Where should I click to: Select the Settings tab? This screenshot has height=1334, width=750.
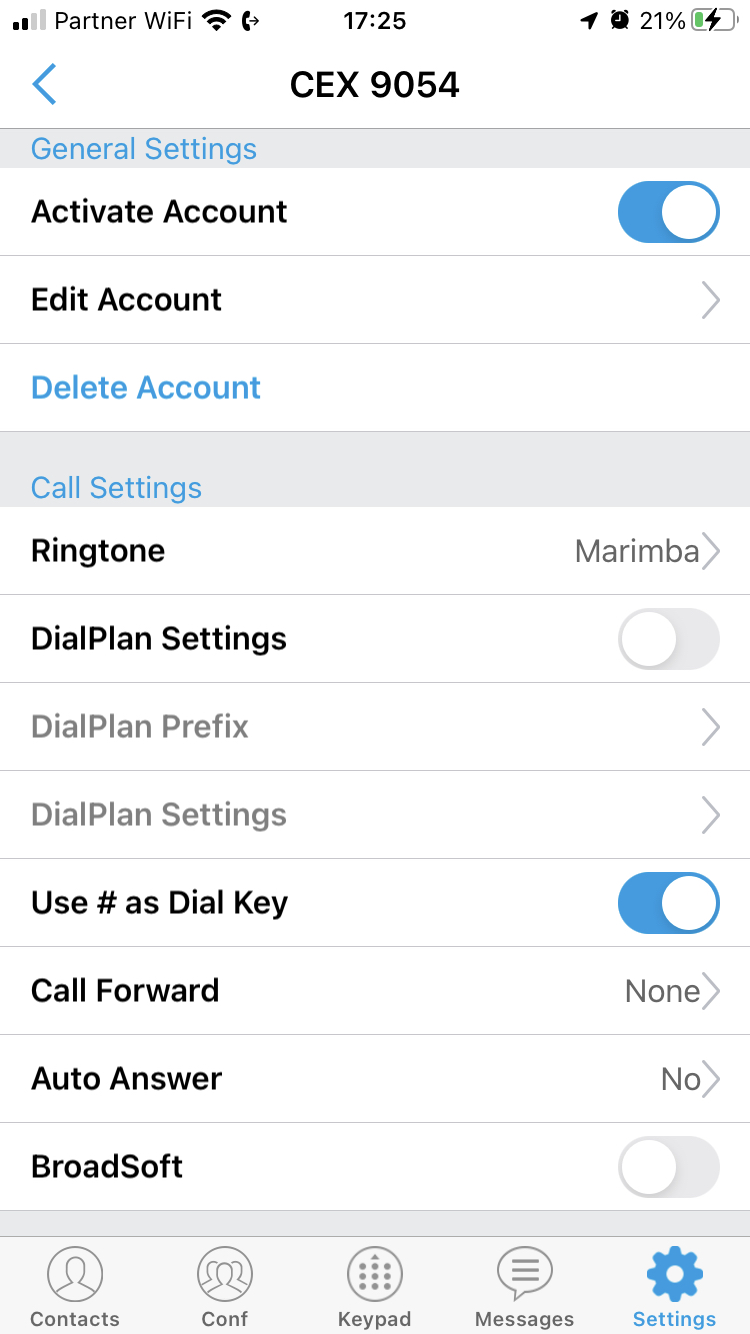[x=675, y=1287]
